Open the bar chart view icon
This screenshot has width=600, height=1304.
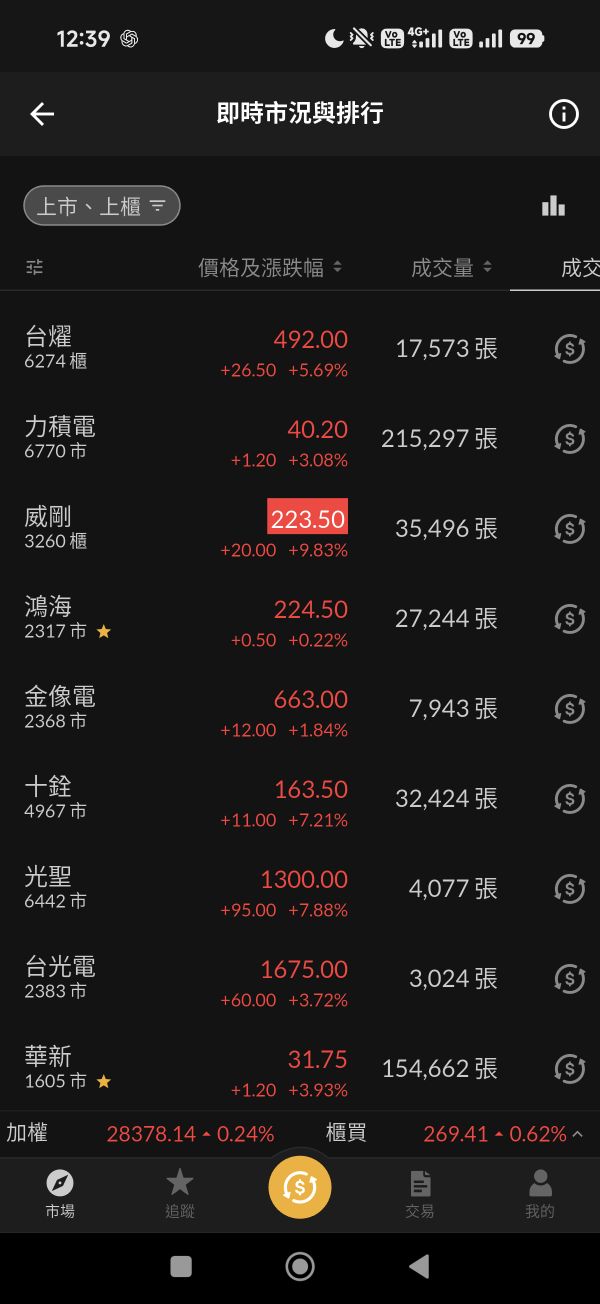[x=553, y=206]
